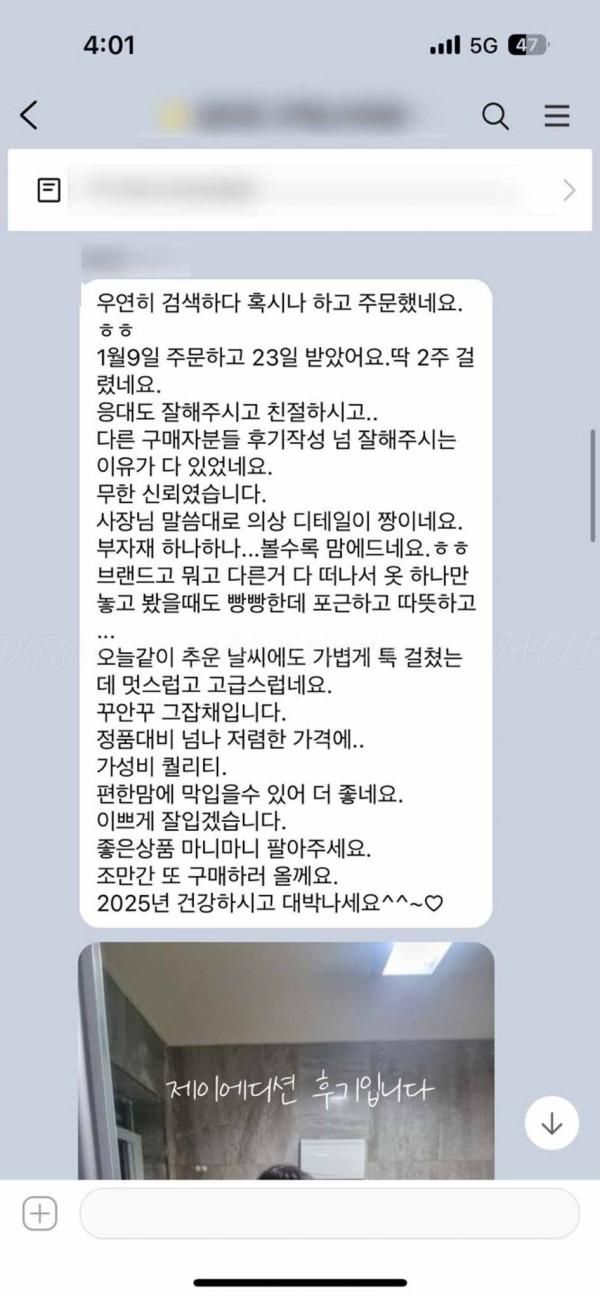Jump to the latest message

[551, 1123]
